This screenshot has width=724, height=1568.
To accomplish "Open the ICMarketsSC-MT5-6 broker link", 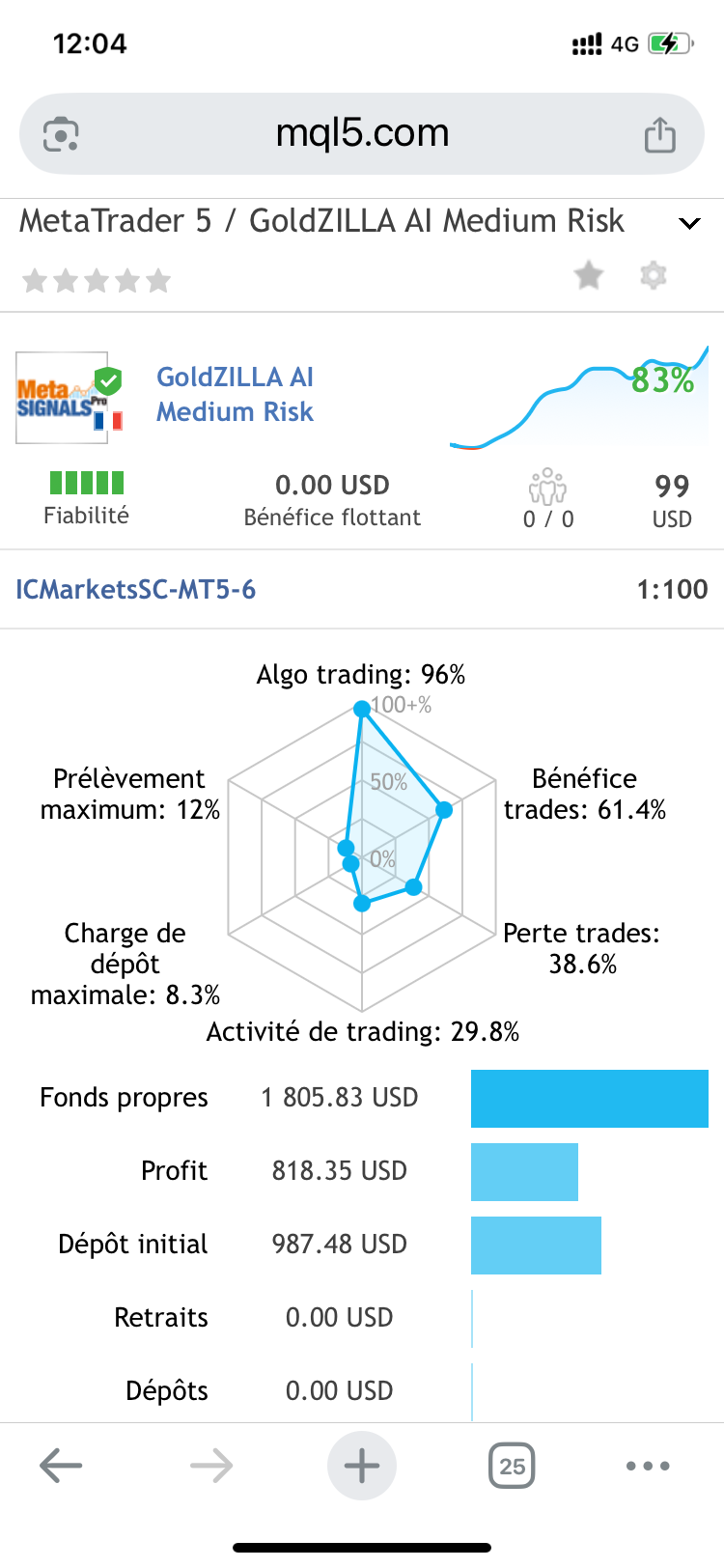I will coord(136,589).
